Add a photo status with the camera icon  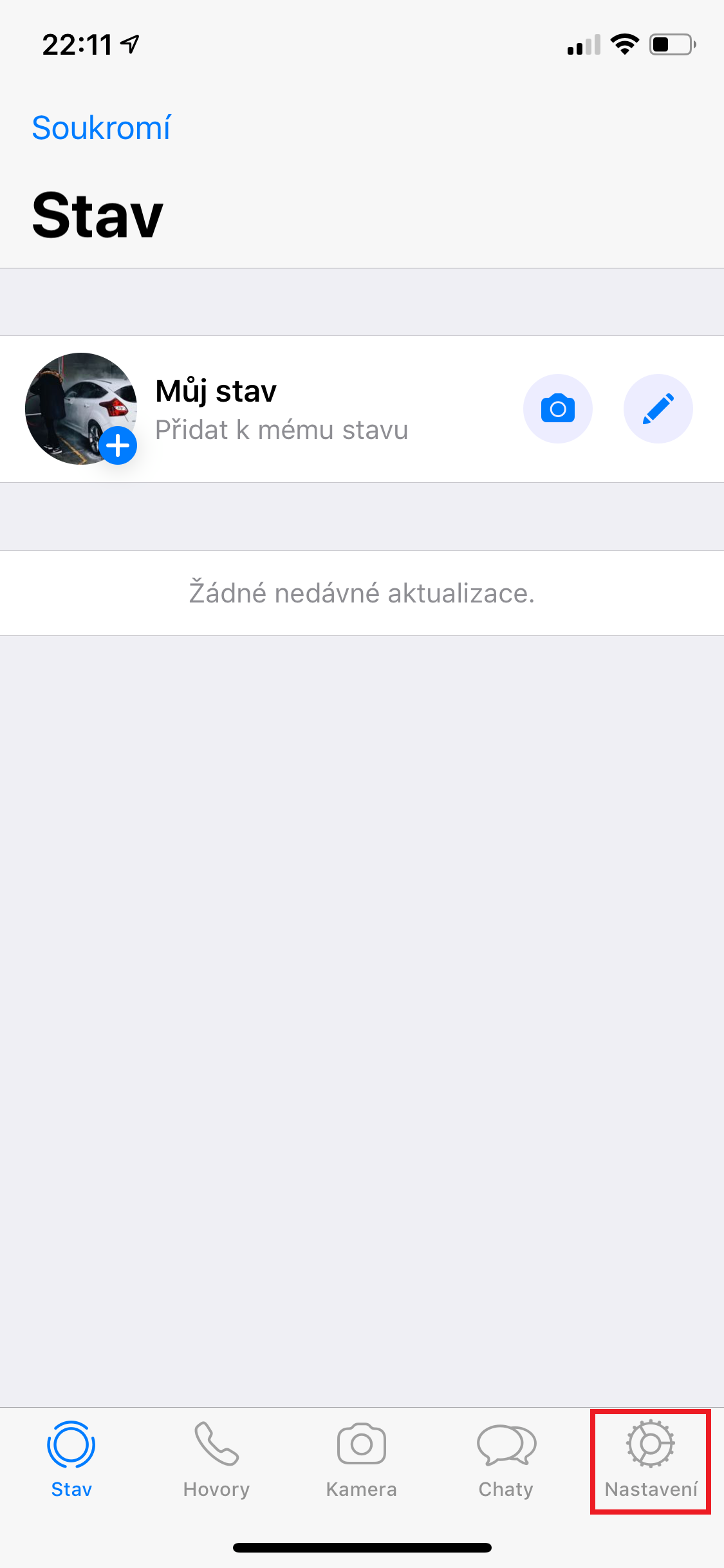[x=557, y=409]
